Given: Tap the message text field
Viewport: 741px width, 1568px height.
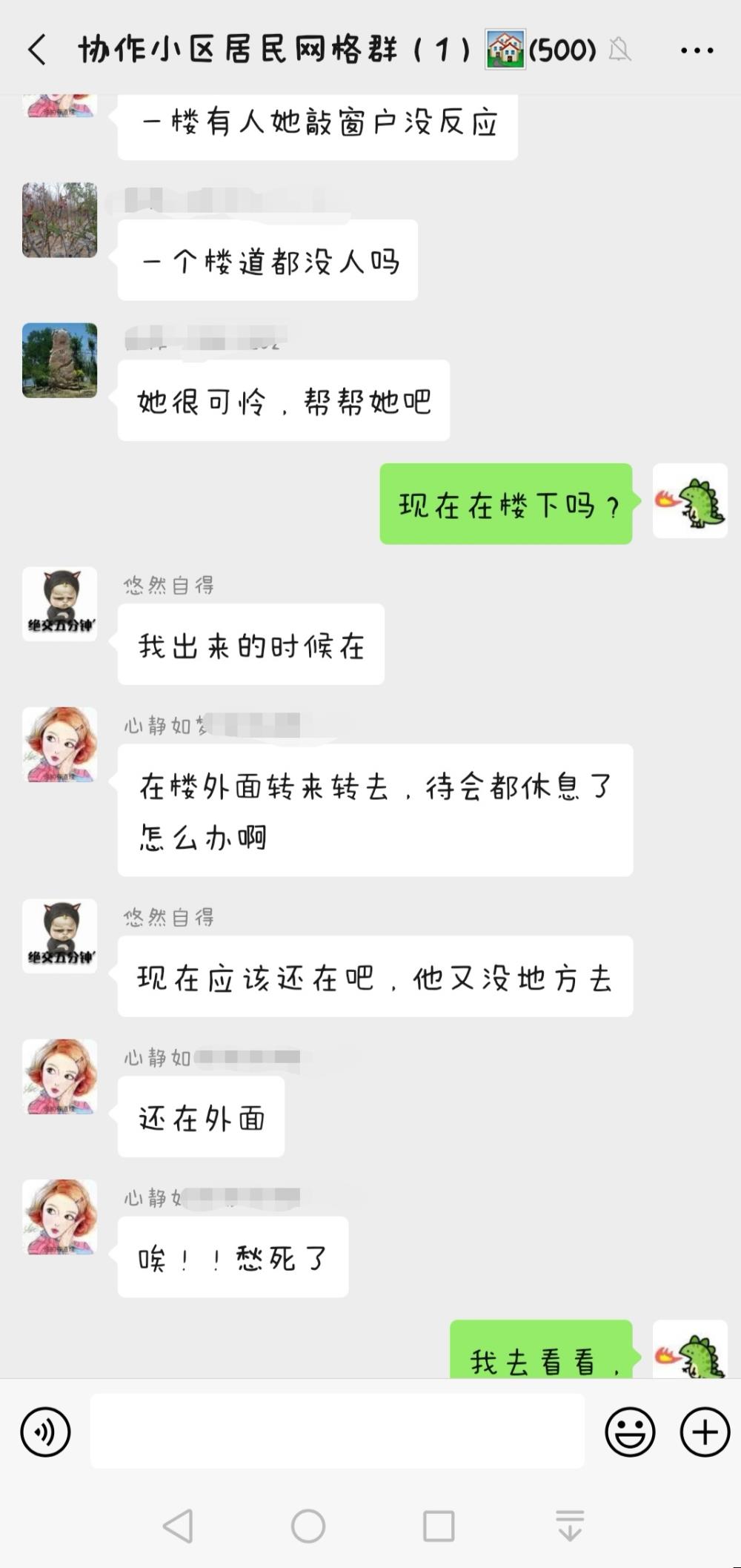Looking at the screenshot, I should pyautogui.click(x=337, y=1431).
